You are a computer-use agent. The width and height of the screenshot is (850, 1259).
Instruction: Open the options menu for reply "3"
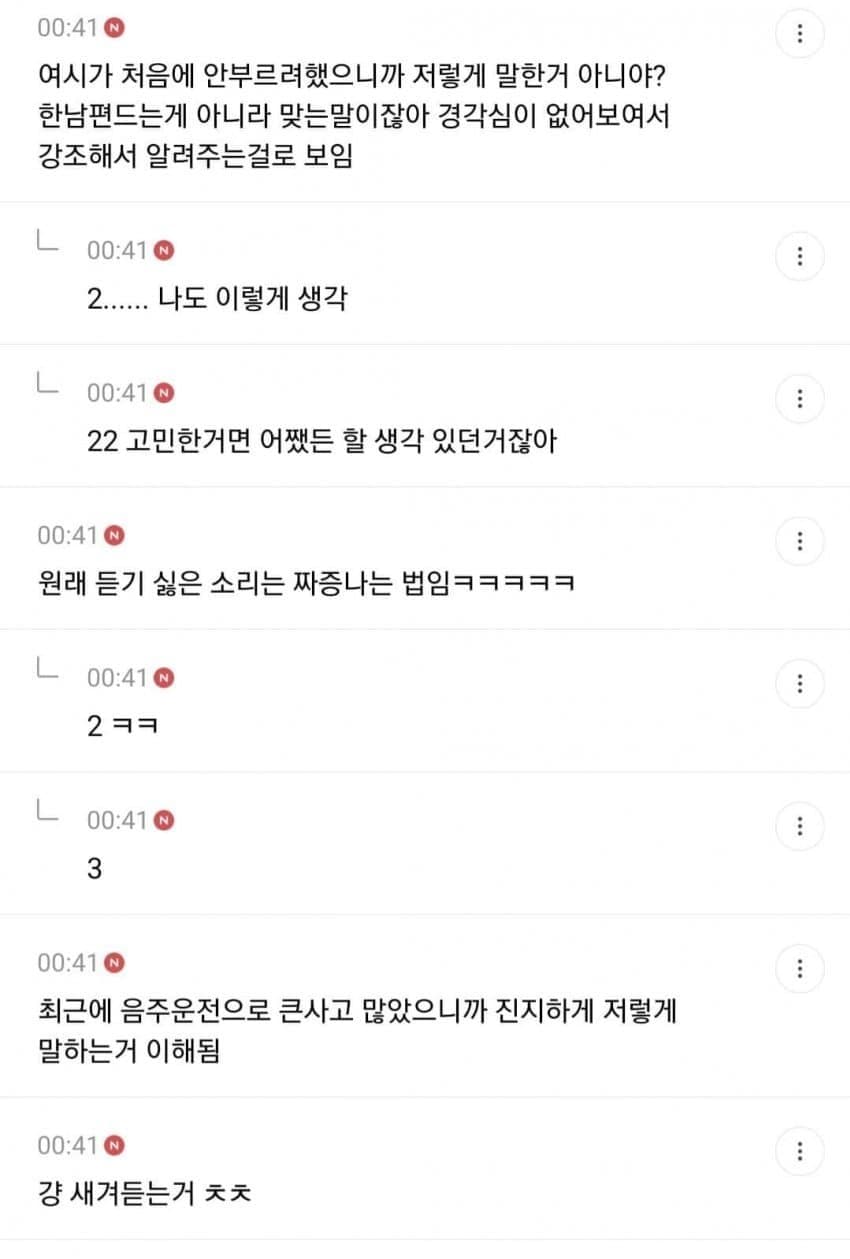coord(799,826)
